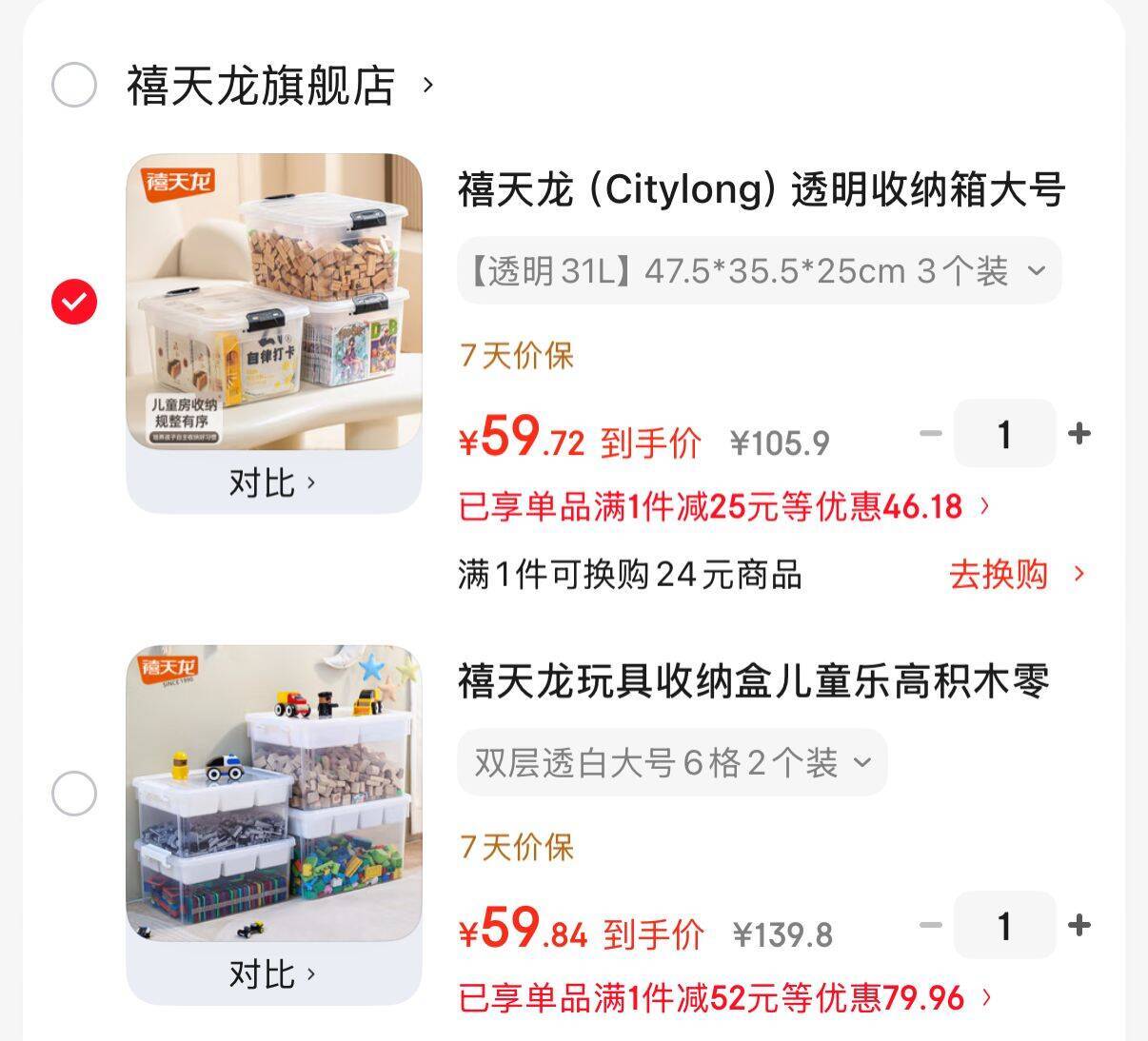Check the 玩具收纳盒 item
1148x1041 pixels.
(x=73, y=794)
